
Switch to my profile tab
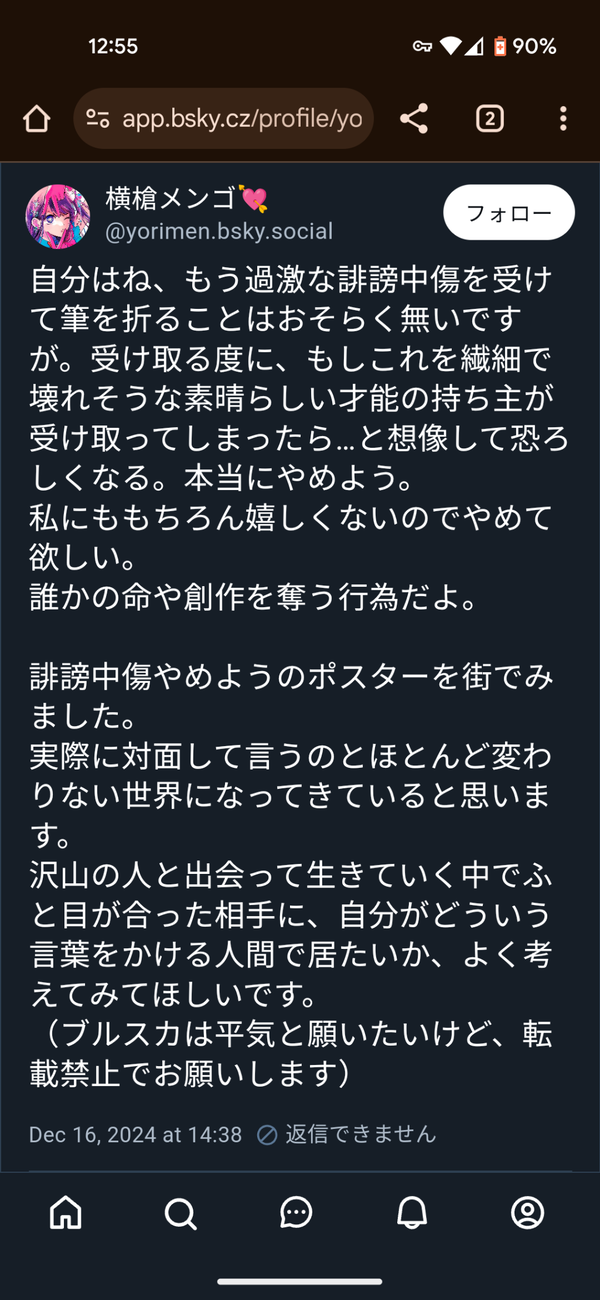tap(527, 1213)
